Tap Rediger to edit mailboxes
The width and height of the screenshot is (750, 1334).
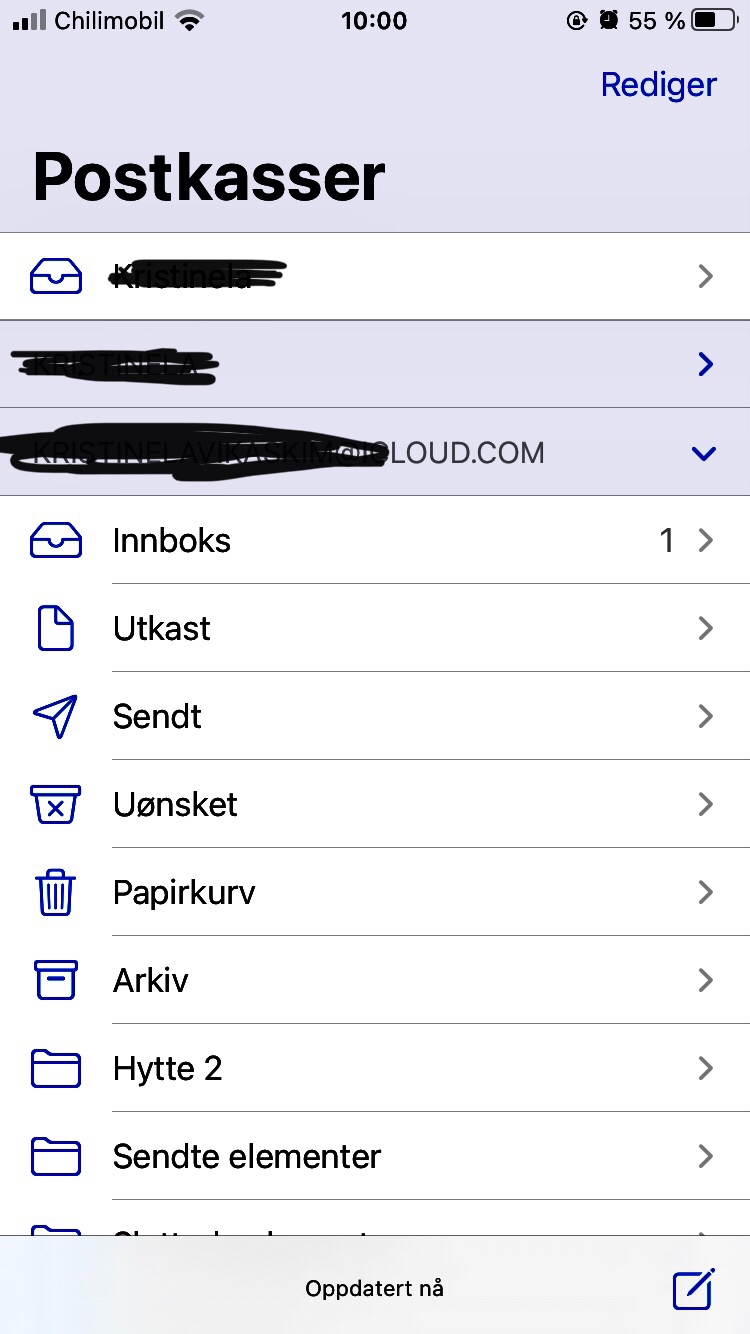(658, 85)
